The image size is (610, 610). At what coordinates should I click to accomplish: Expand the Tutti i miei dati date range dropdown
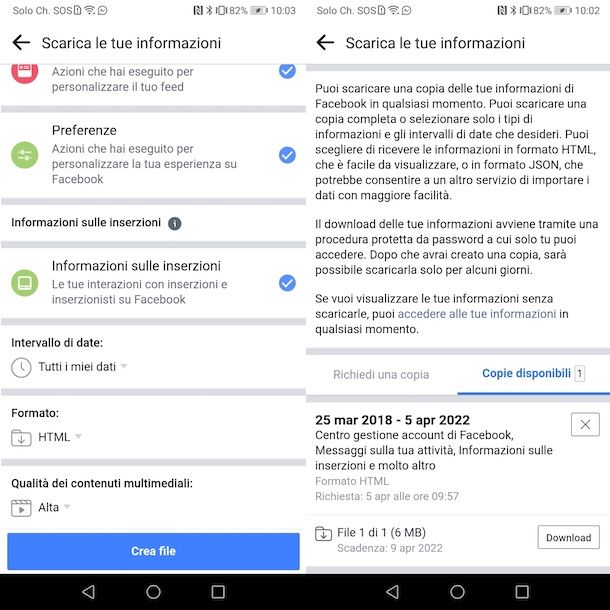pyautogui.click(x=82, y=367)
